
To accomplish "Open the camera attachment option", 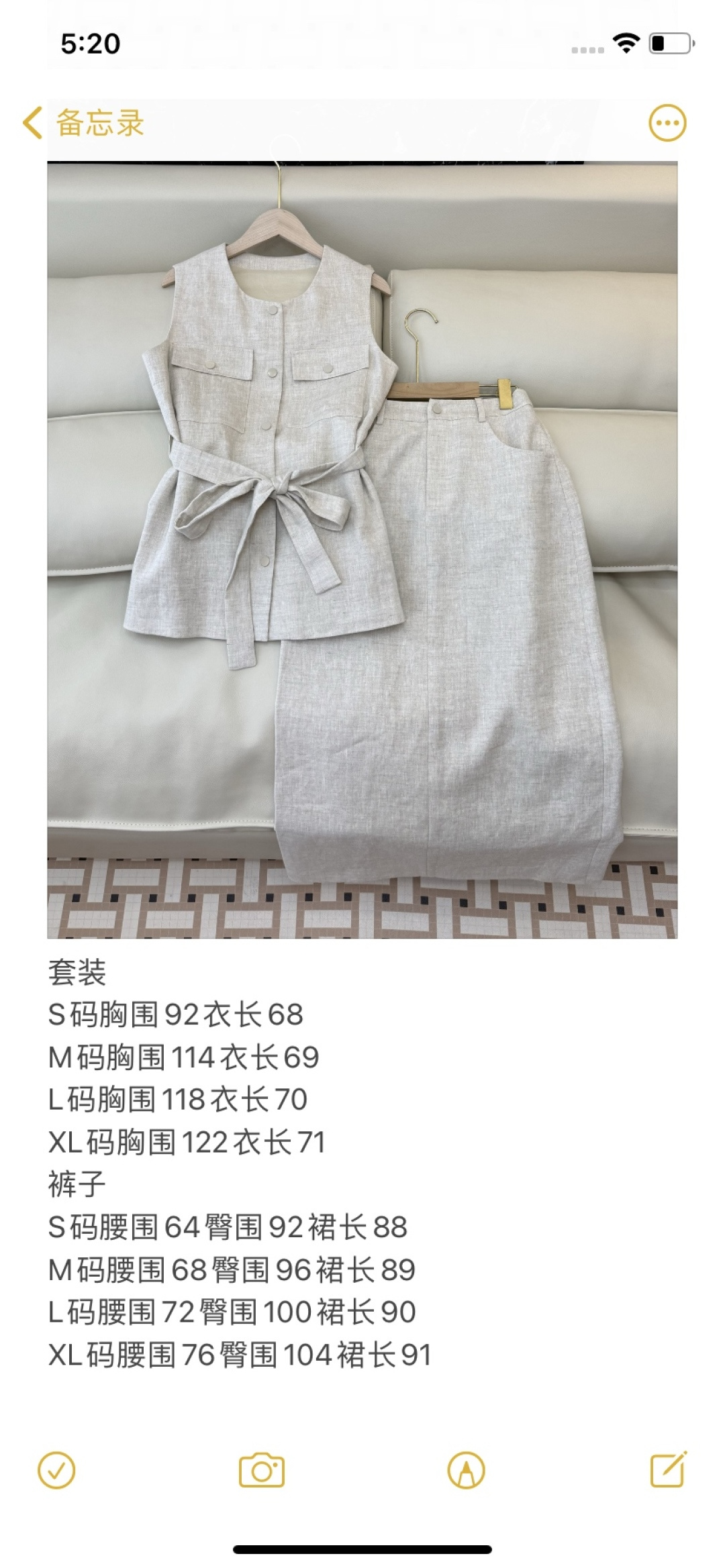I will tap(262, 1471).
